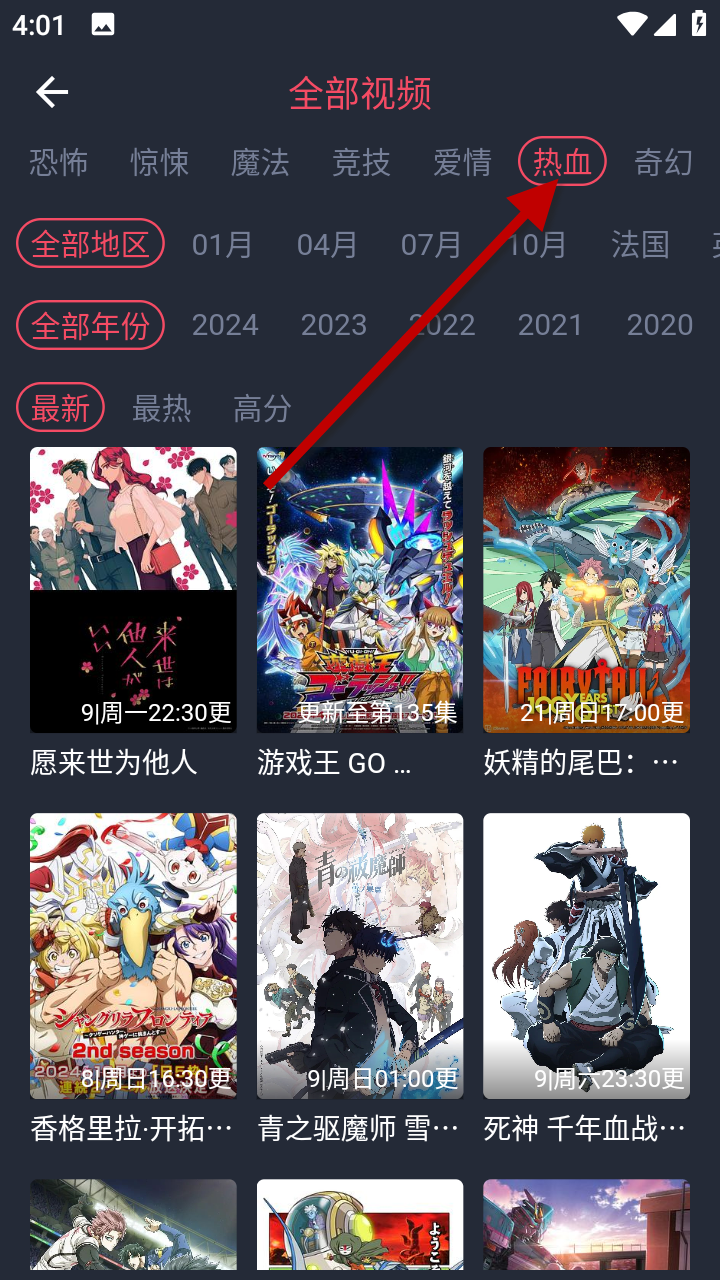Filter by the 魔法 genre
The height and width of the screenshot is (1280, 720).
pyautogui.click(x=260, y=162)
